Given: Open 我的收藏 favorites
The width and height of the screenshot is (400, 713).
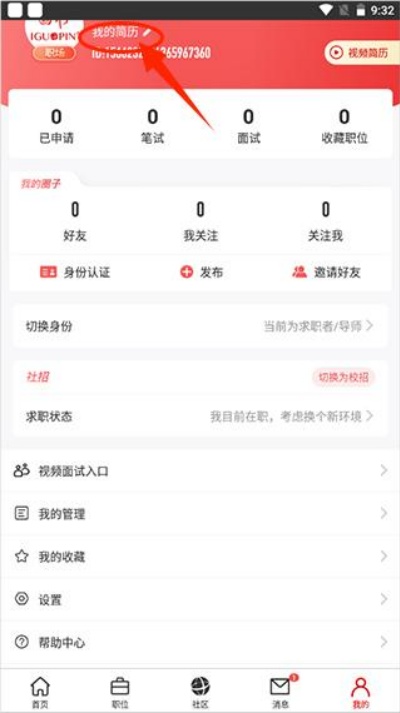Looking at the screenshot, I should click(x=200, y=557).
